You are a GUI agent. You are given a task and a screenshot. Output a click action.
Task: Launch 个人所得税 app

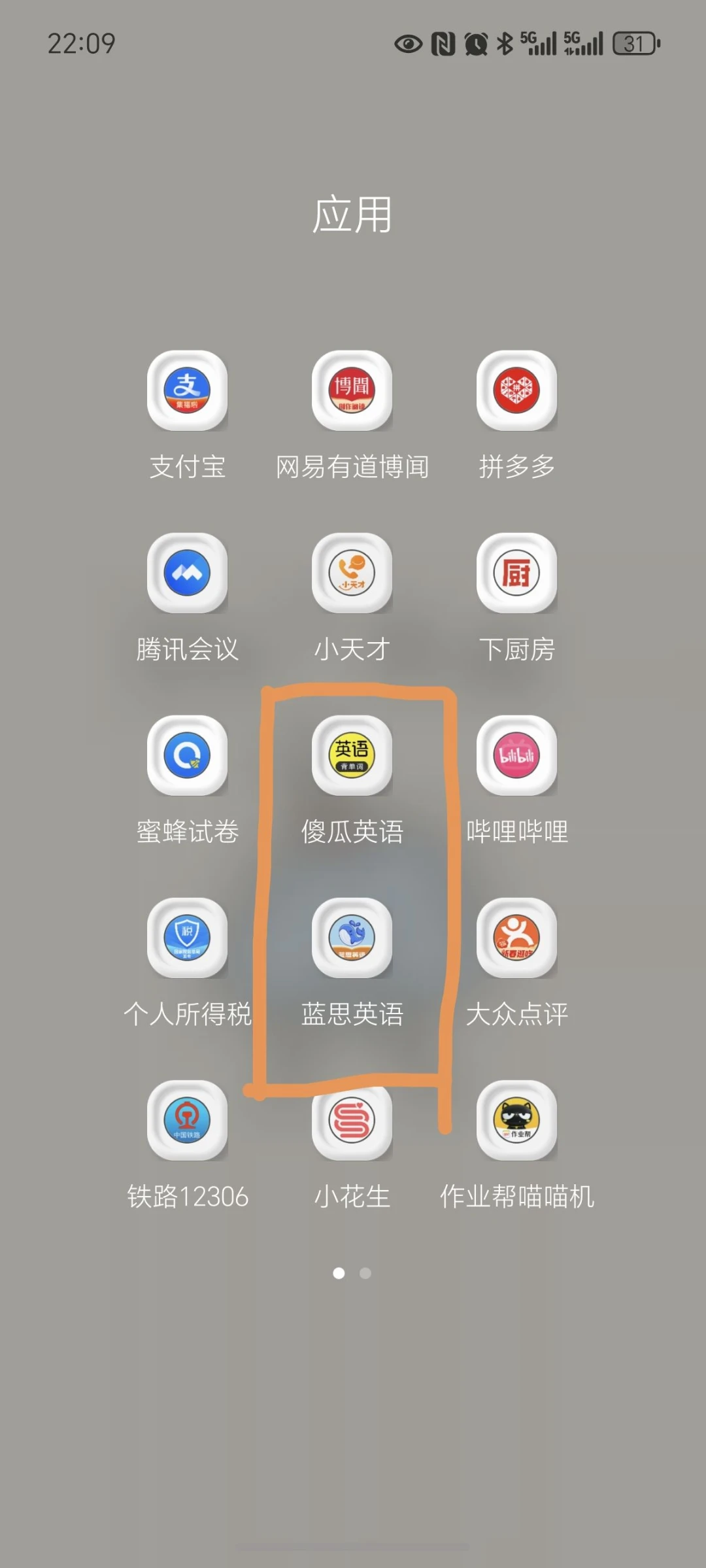tap(188, 938)
